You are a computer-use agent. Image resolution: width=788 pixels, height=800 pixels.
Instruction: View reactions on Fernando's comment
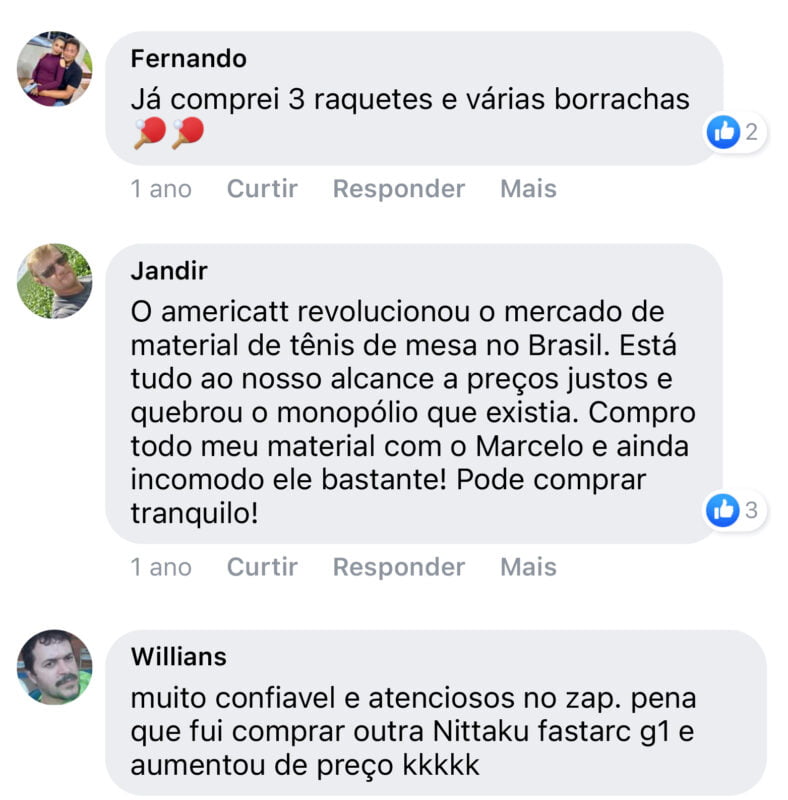[x=735, y=131]
